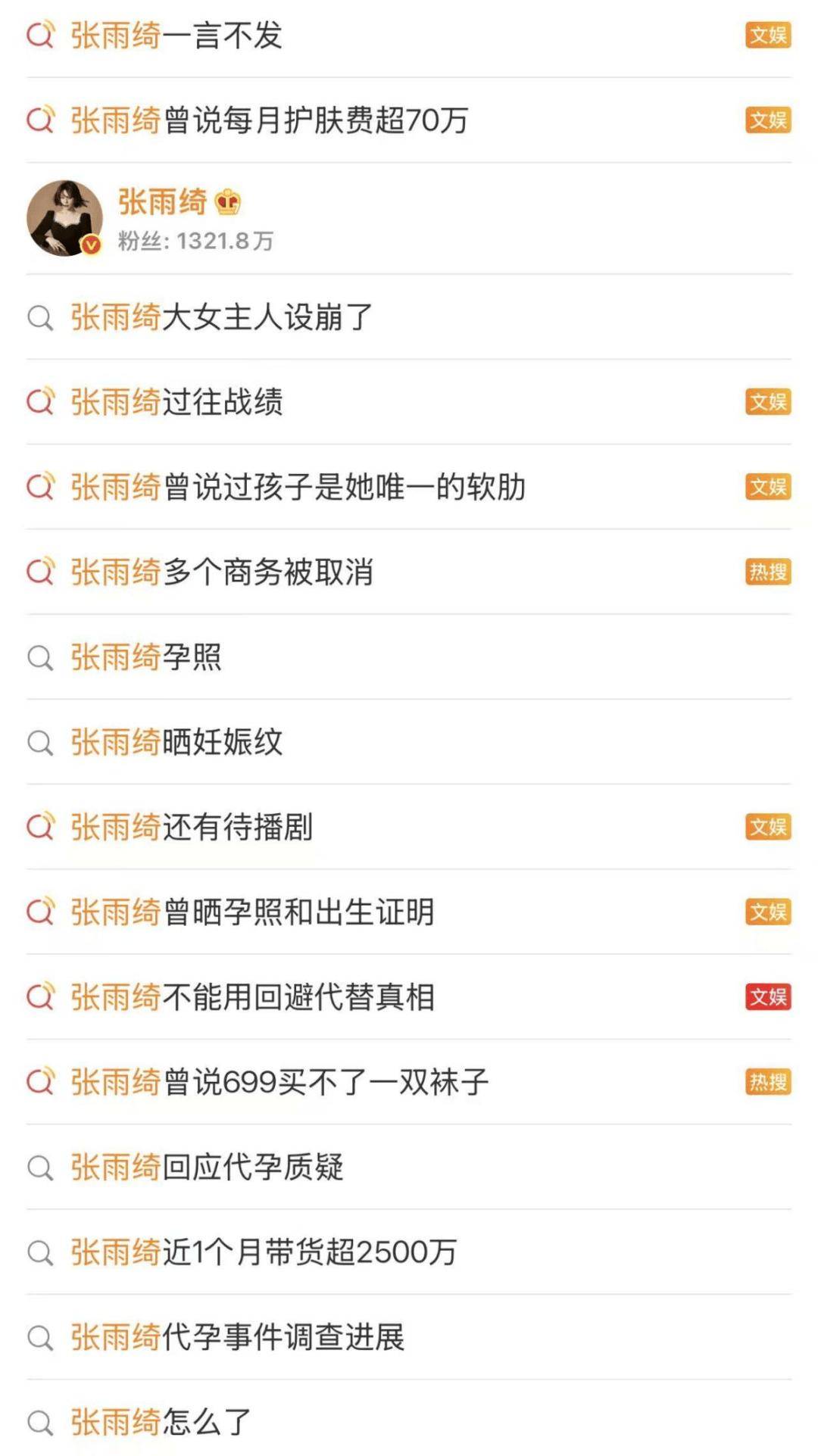Viewport: 818px width, 1456px height.
Task: Select suggestion 张雨绮晒妊娠纹
Action: point(177,742)
